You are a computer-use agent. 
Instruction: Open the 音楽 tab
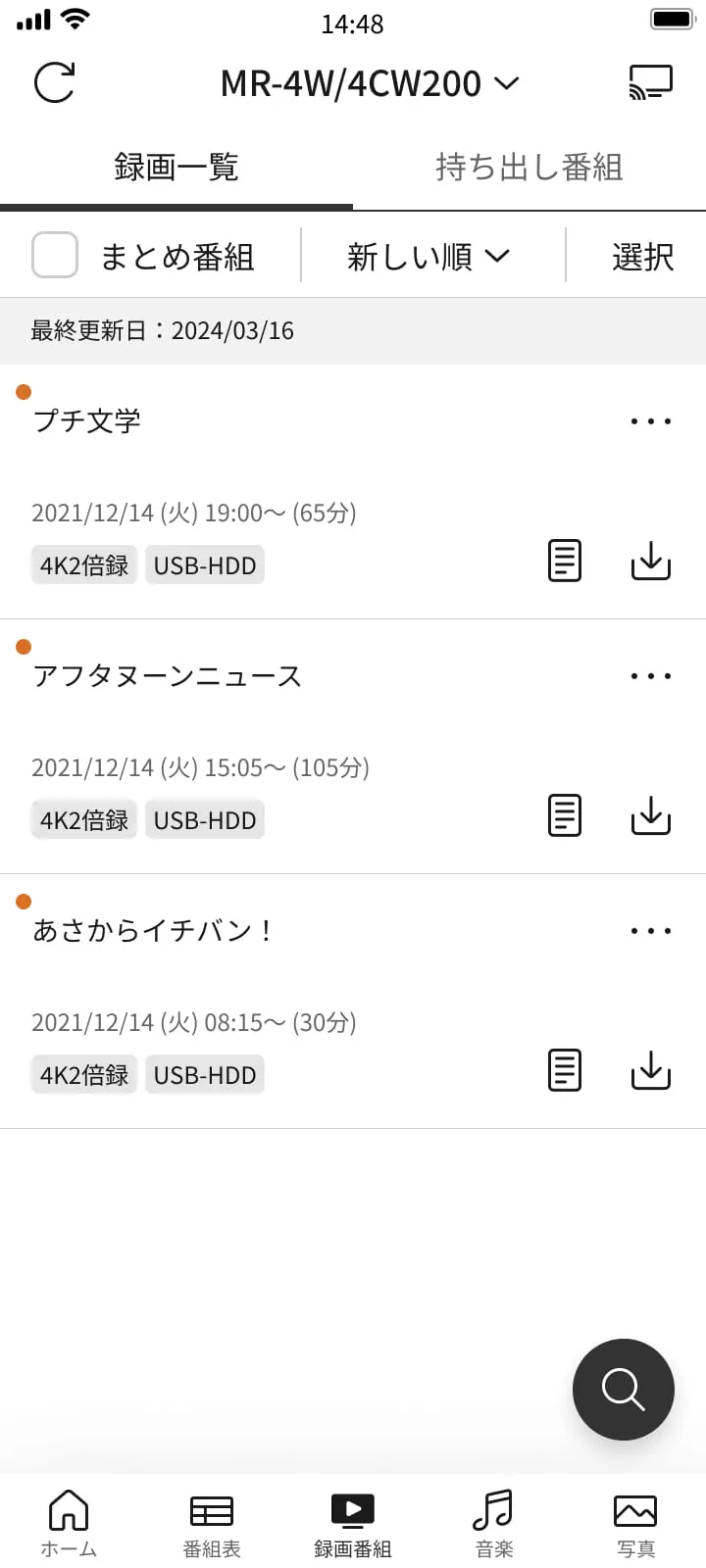click(x=493, y=1523)
